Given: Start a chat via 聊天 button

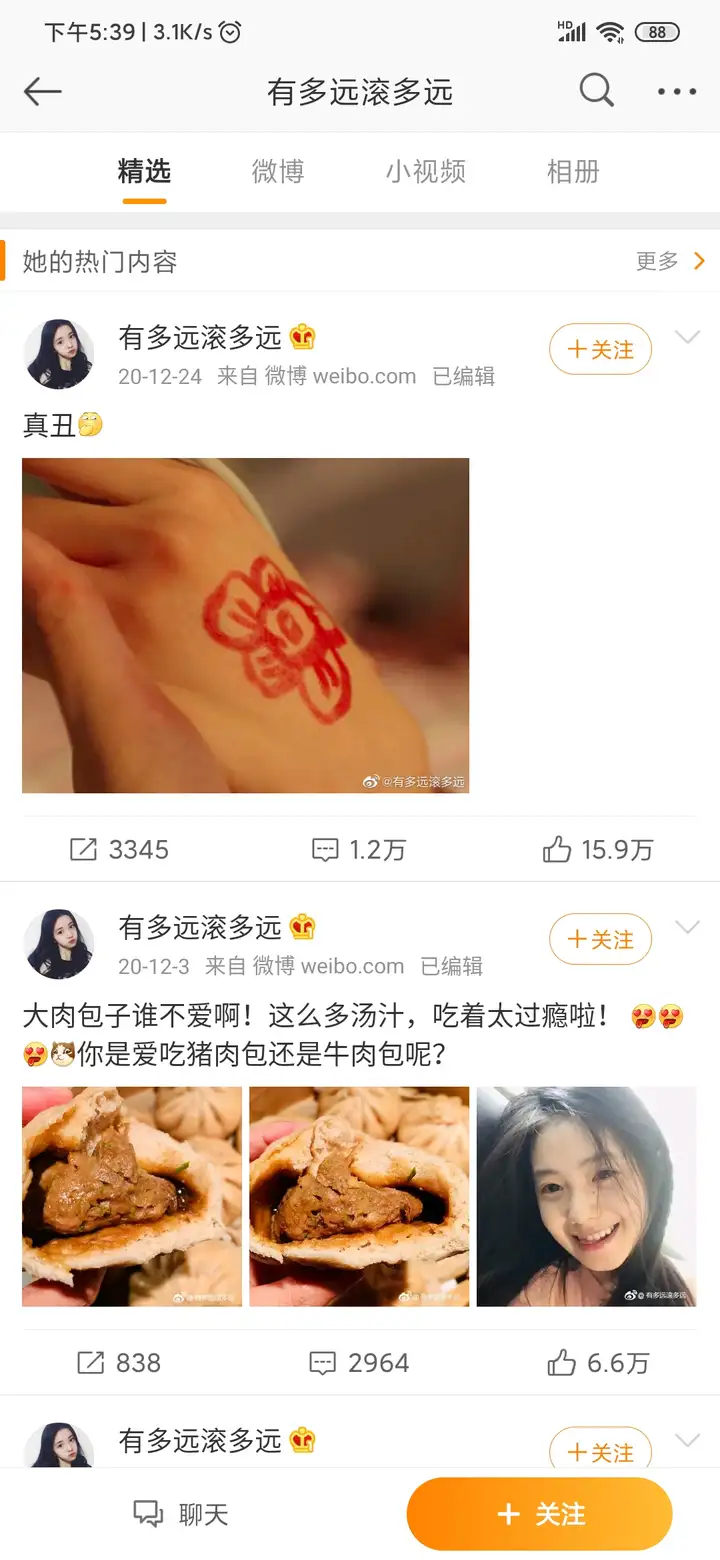Looking at the screenshot, I should point(181,1514).
